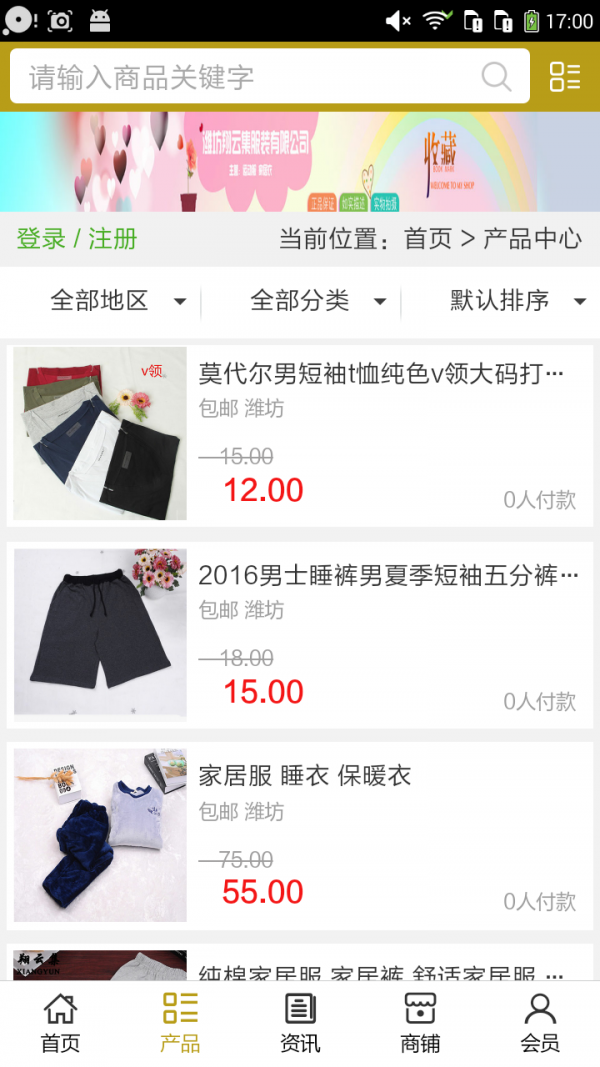
Task: Go to the 首页 home tab
Action: coord(60,1023)
